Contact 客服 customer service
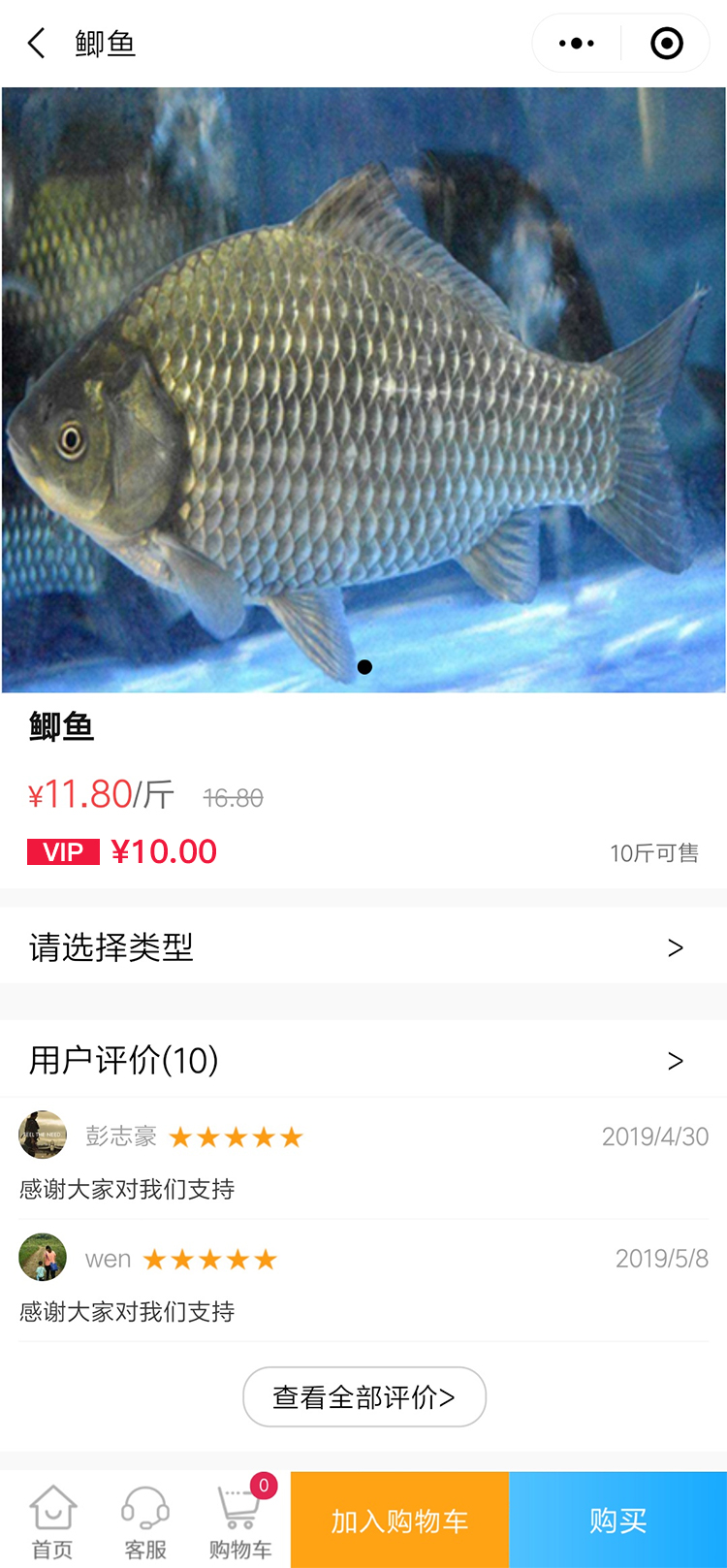727x1568 pixels. tap(145, 1520)
